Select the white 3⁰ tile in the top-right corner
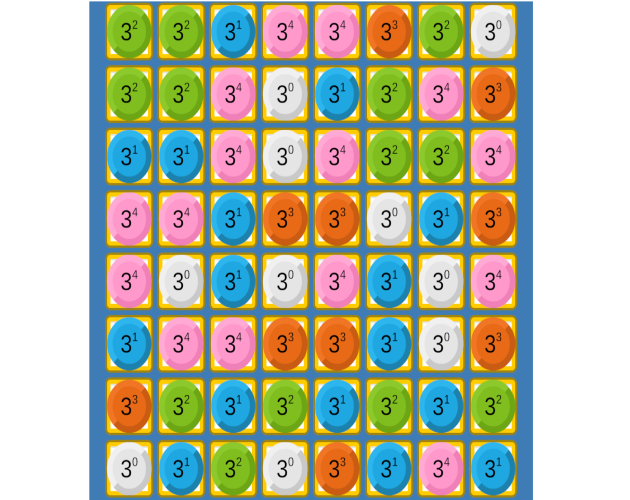This screenshot has height=500, width=630. 493,32
